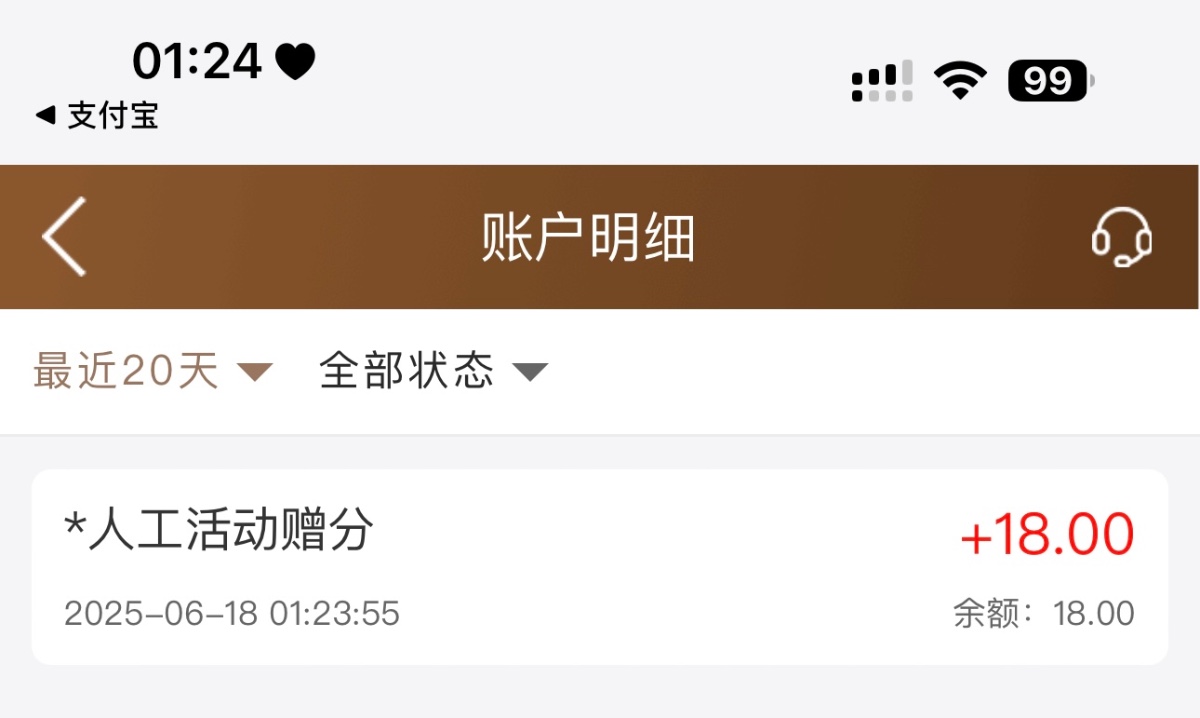Image resolution: width=1200 pixels, height=718 pixels.
Task: Open the 人工活动赠分 record
Action: pos(600,567)
